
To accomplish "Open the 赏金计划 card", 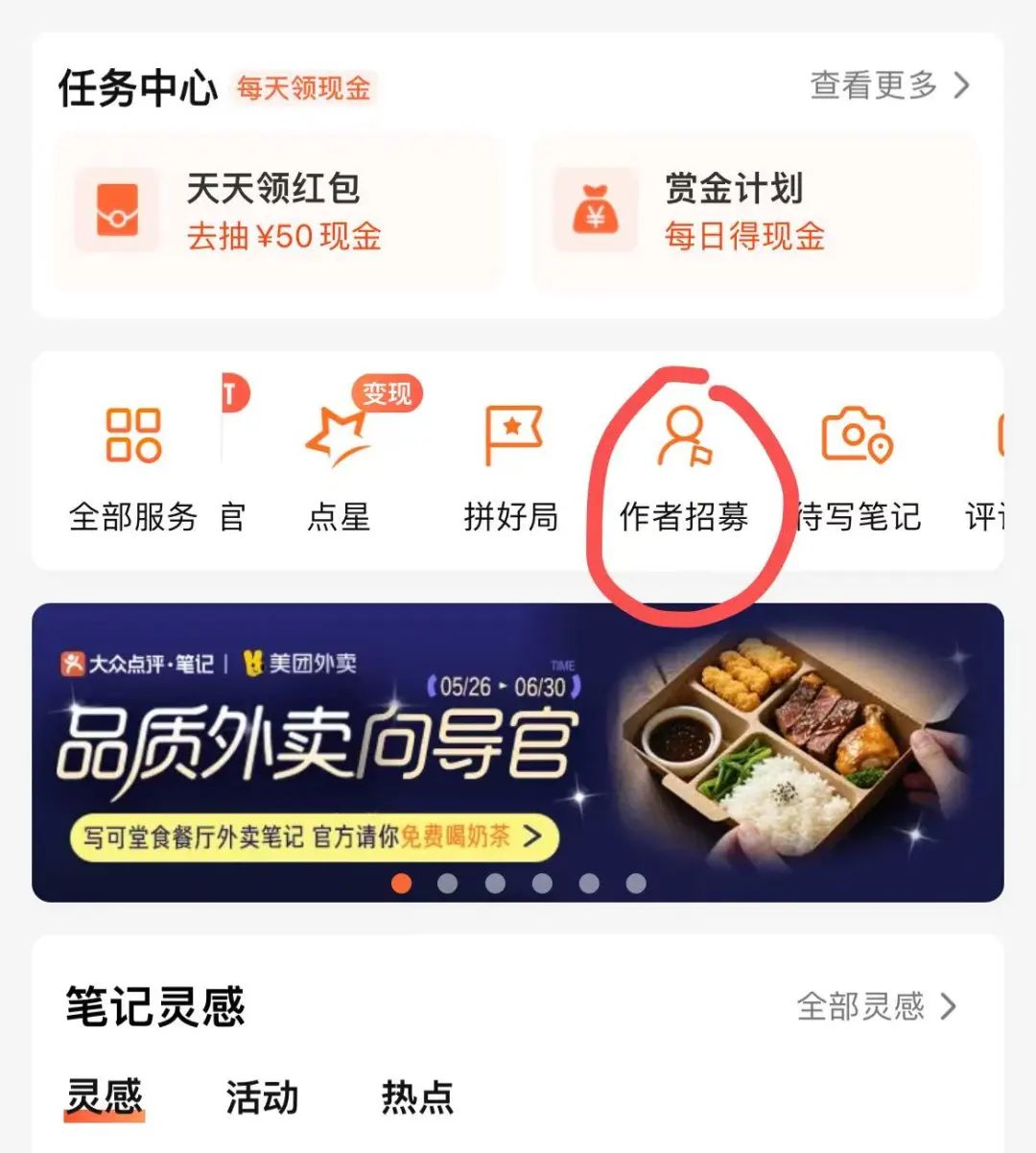I will (x=754, y=212).
